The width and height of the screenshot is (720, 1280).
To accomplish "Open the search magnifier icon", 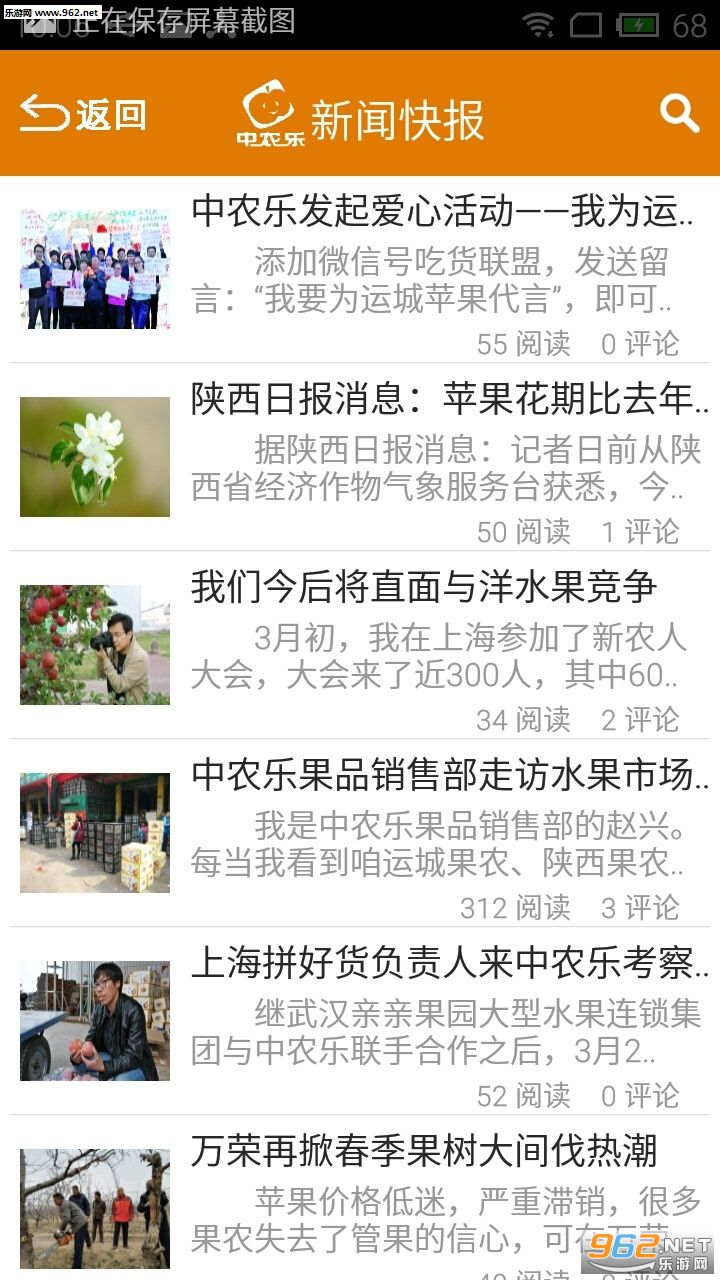I will coord(679,114).
